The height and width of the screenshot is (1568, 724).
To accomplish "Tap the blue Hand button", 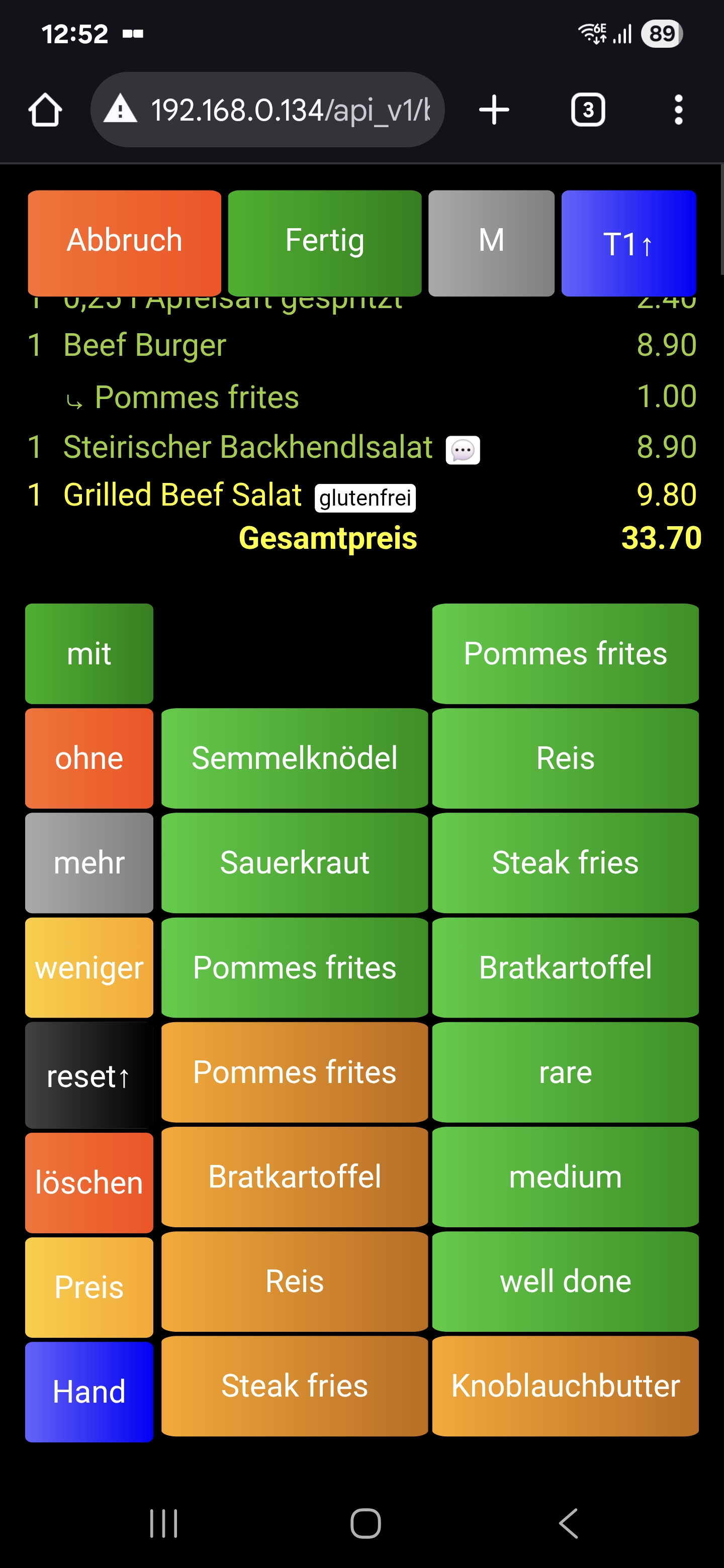I will [x=89, y=1392].
